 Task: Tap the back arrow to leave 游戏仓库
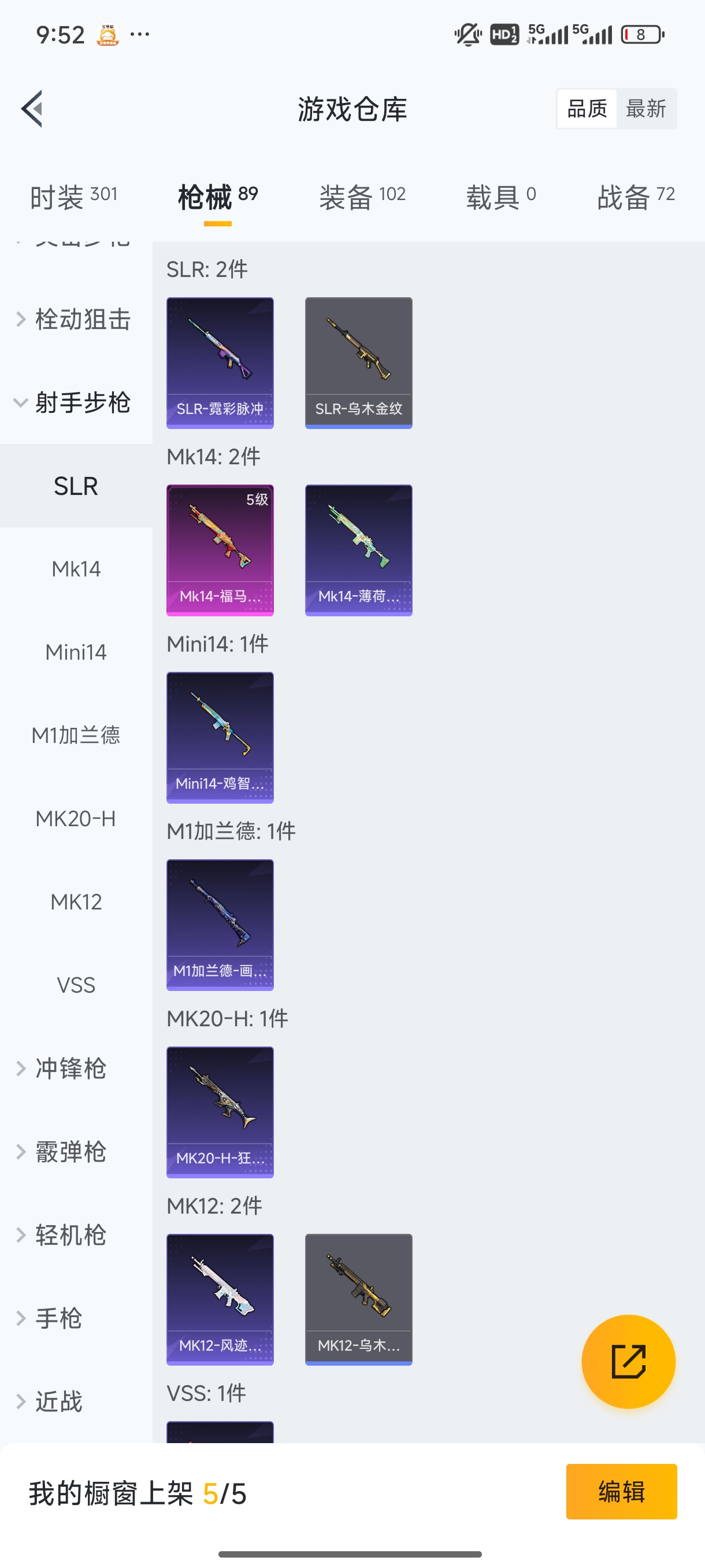tap(32, 108)
